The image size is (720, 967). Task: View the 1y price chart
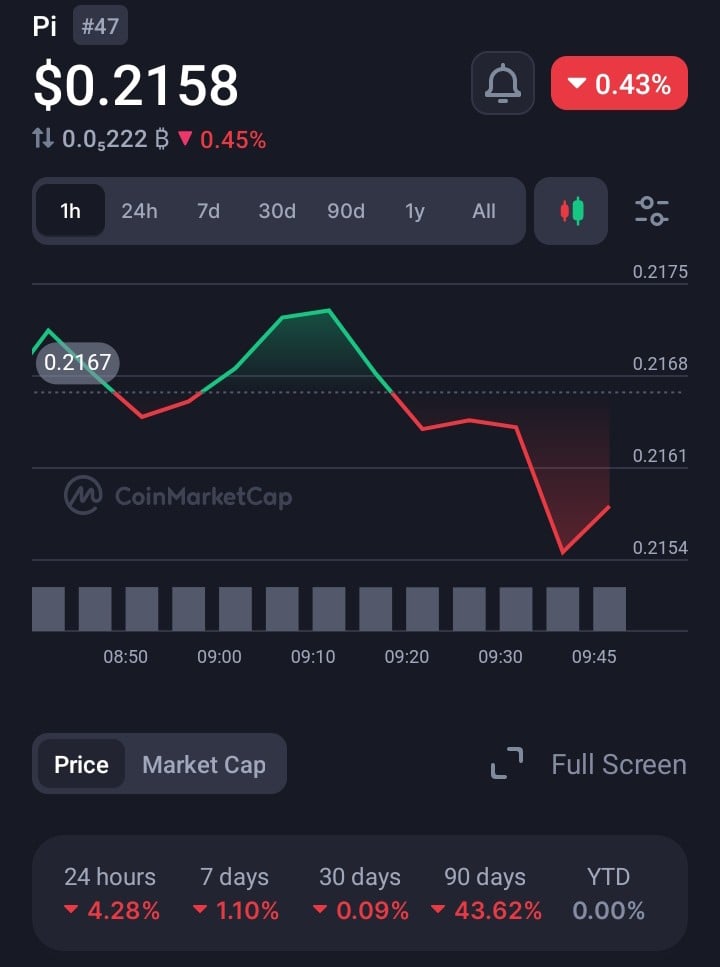point(415,211)
